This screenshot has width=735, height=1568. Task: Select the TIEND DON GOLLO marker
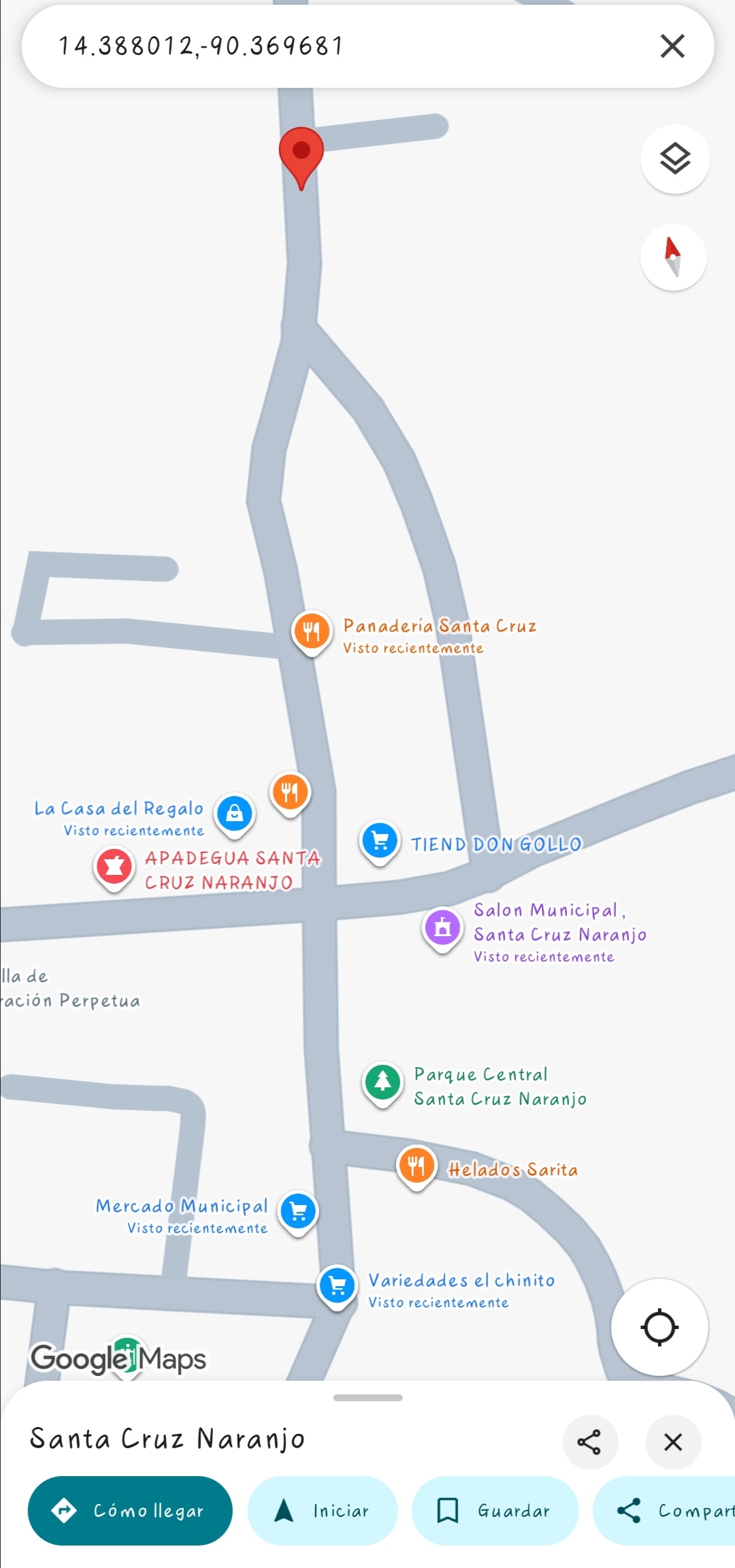380,840
